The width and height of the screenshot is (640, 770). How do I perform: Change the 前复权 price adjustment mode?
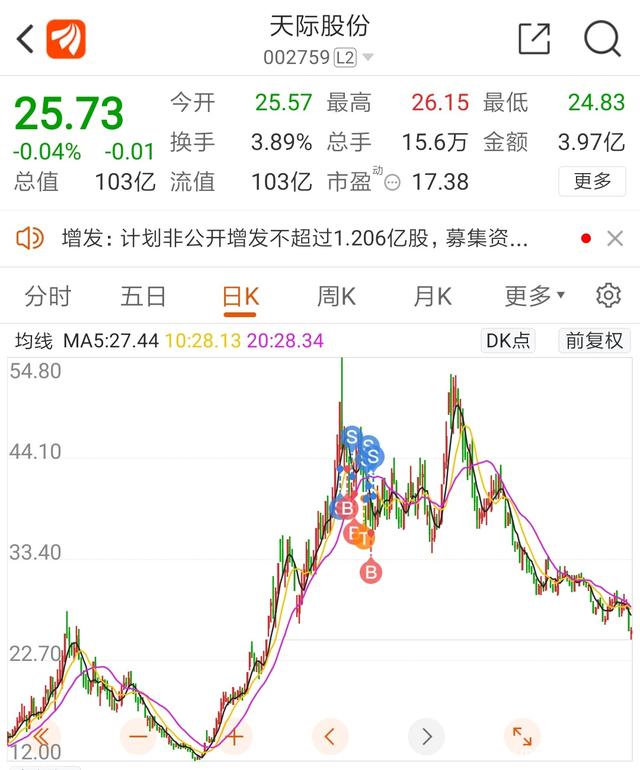pos(594,341)
